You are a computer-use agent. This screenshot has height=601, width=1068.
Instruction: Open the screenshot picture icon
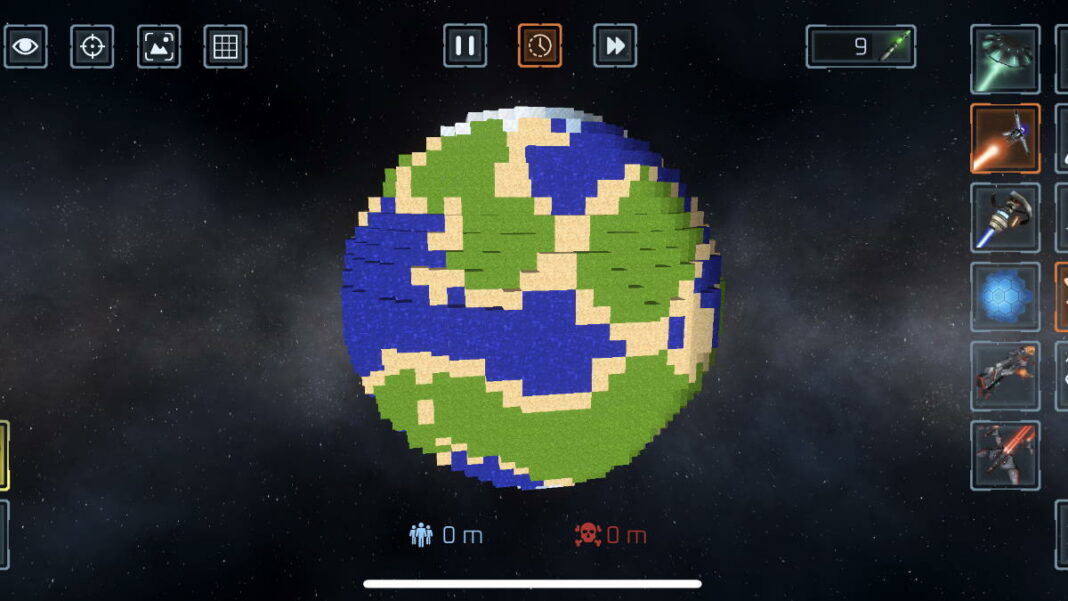pos(159,46)
